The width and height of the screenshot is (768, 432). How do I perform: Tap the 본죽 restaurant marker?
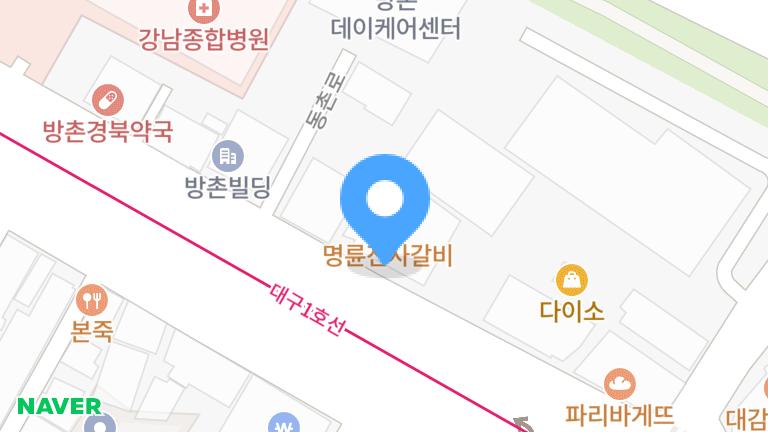click(91, 299)
